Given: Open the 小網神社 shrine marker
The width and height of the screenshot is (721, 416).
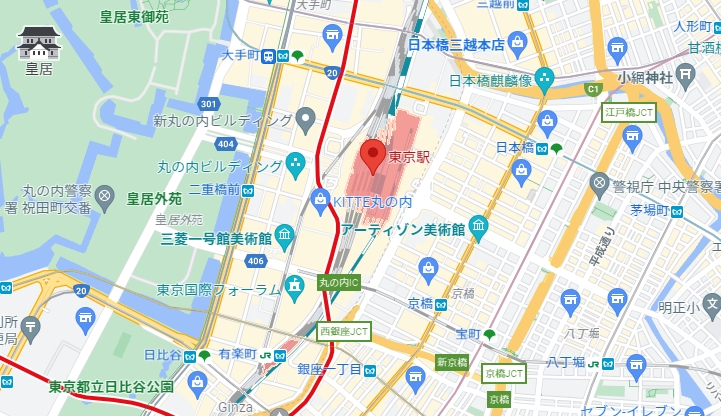Looking at the screenshot, I should point(686,73).
